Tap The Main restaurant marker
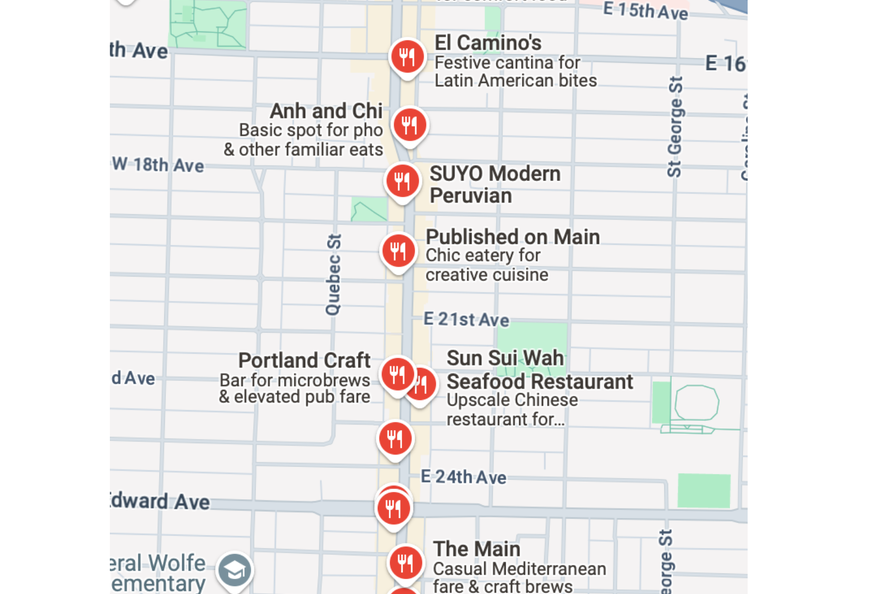This screenshot has height=594, width=875. (405, 562)
